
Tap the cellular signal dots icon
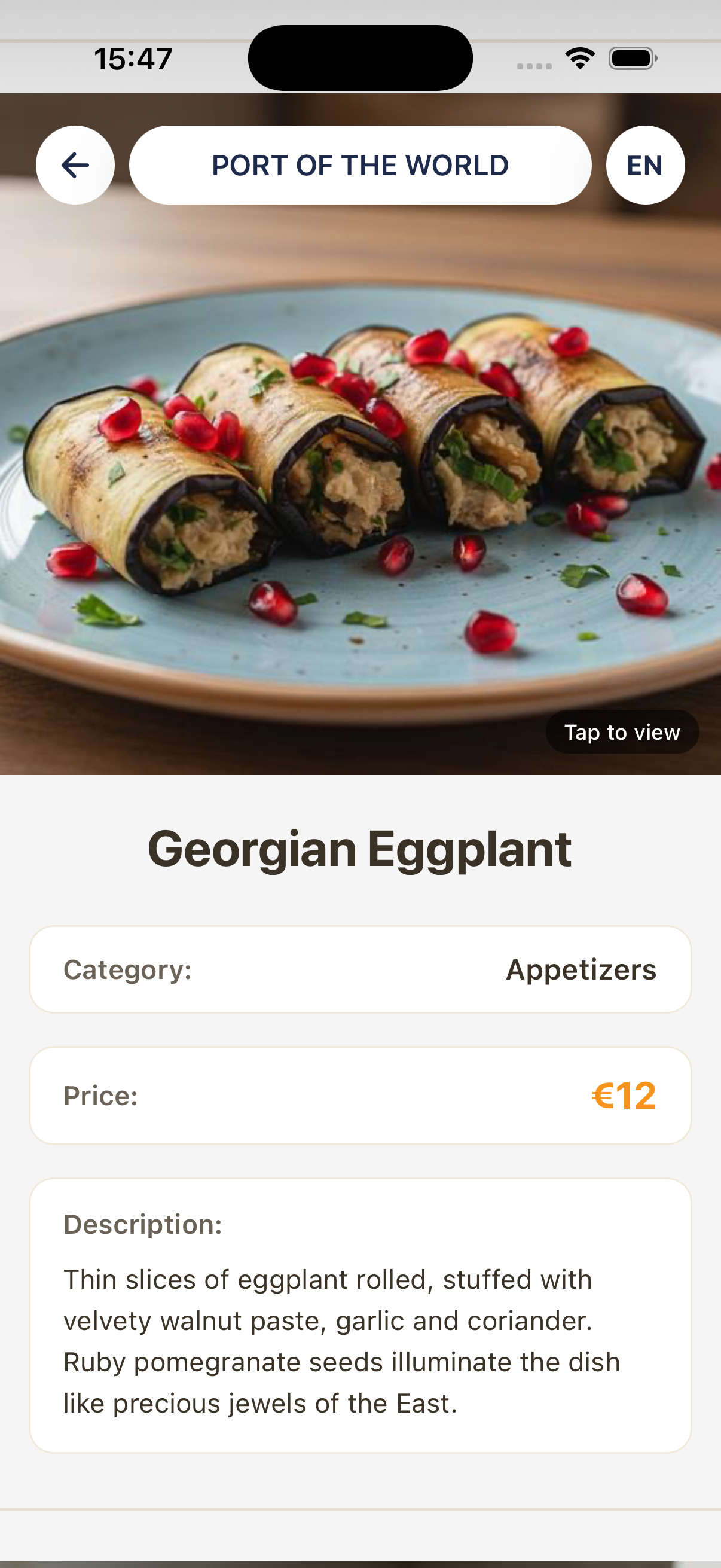pos(534,63)
